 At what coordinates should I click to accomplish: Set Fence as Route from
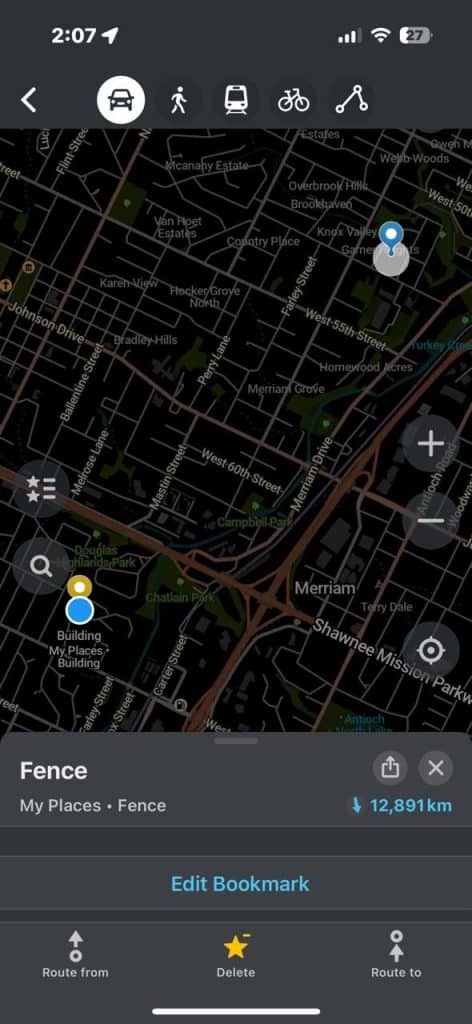(x=76, y=955)
